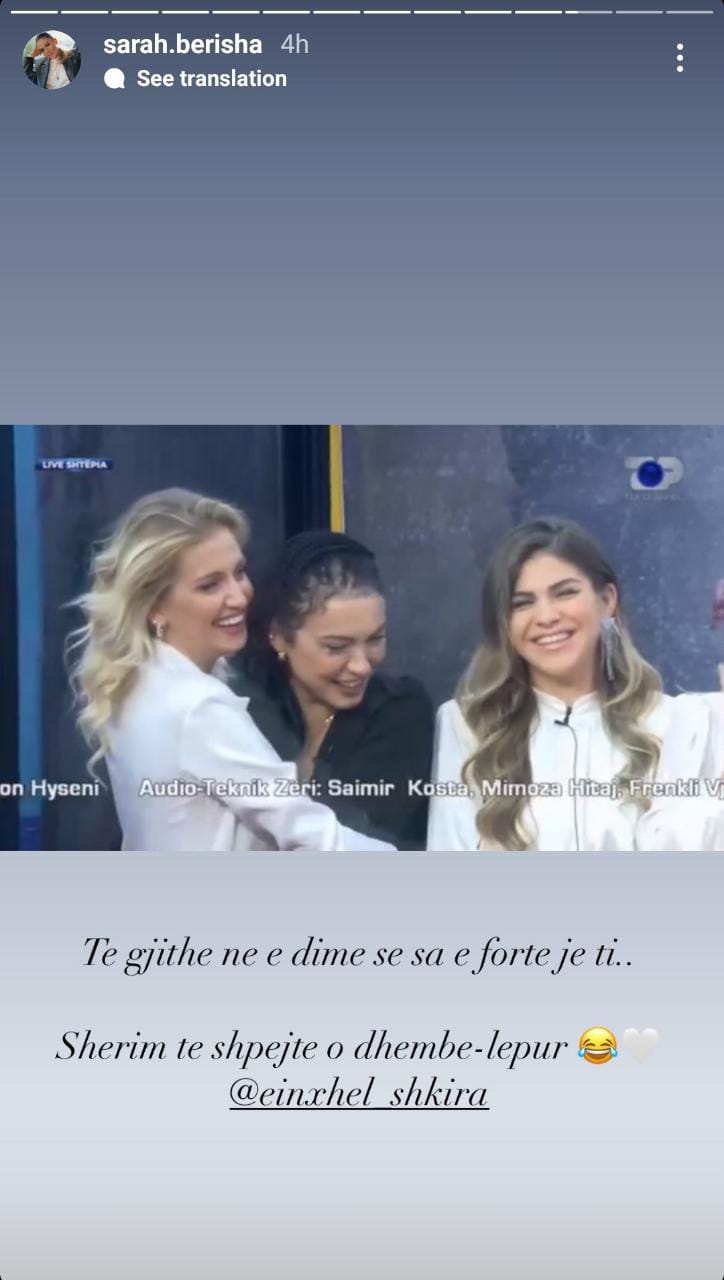
Task: Open the @einxhel_shkira mention
Action: [359, 1094]
